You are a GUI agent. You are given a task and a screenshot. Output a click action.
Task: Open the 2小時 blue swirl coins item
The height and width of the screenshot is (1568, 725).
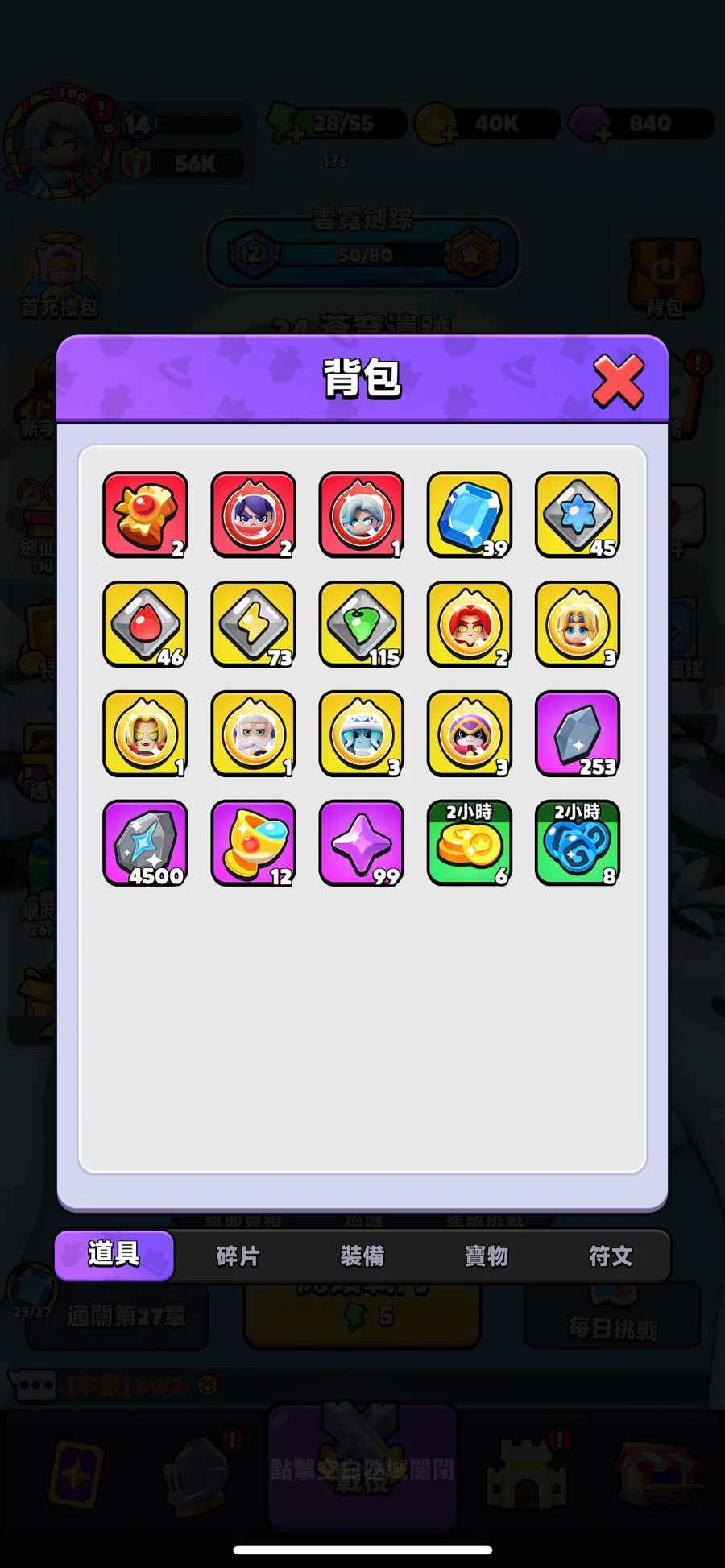578,843
